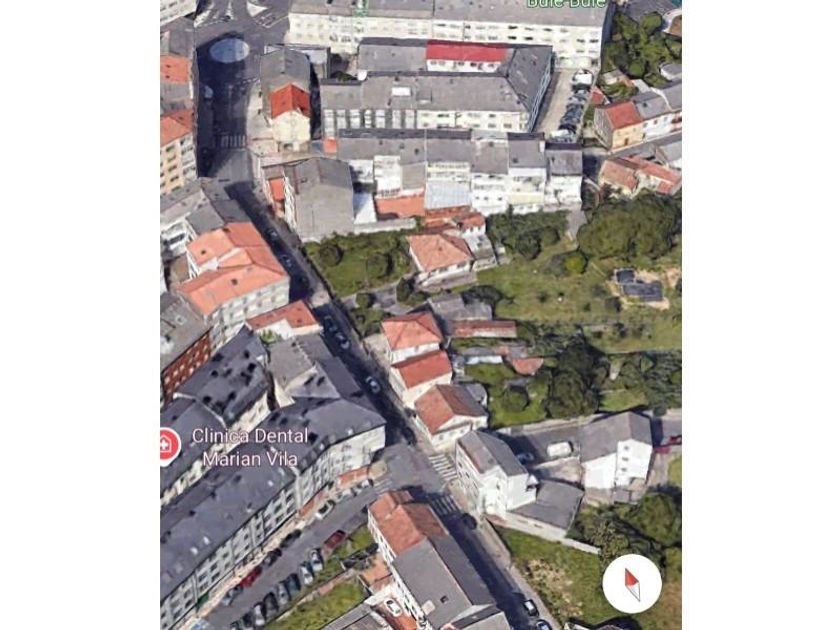Viewport: 840px width, 630px height.
Task: Tap the compass to reset map orientation
Action: click(631, 583)
